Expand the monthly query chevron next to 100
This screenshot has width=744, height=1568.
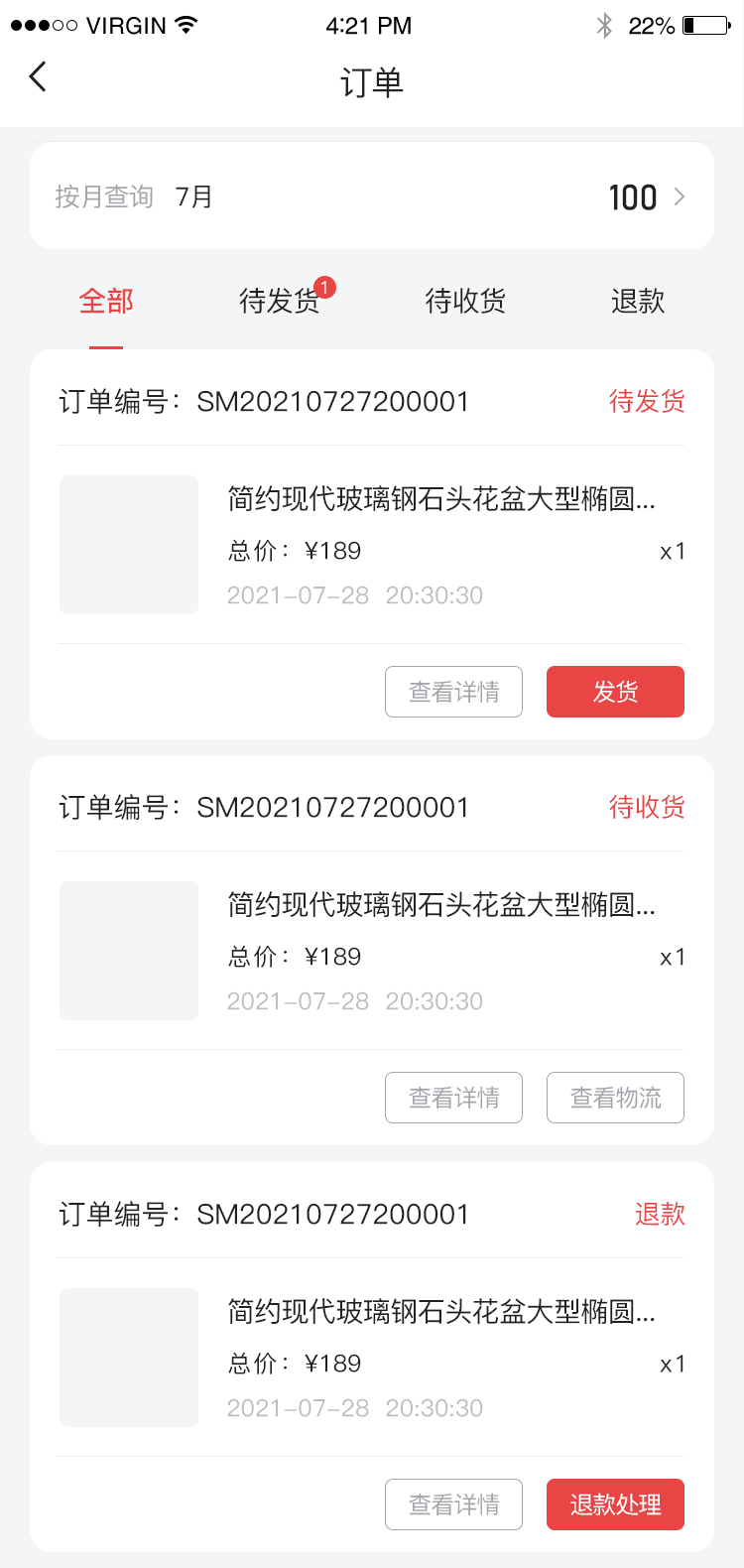680,196
